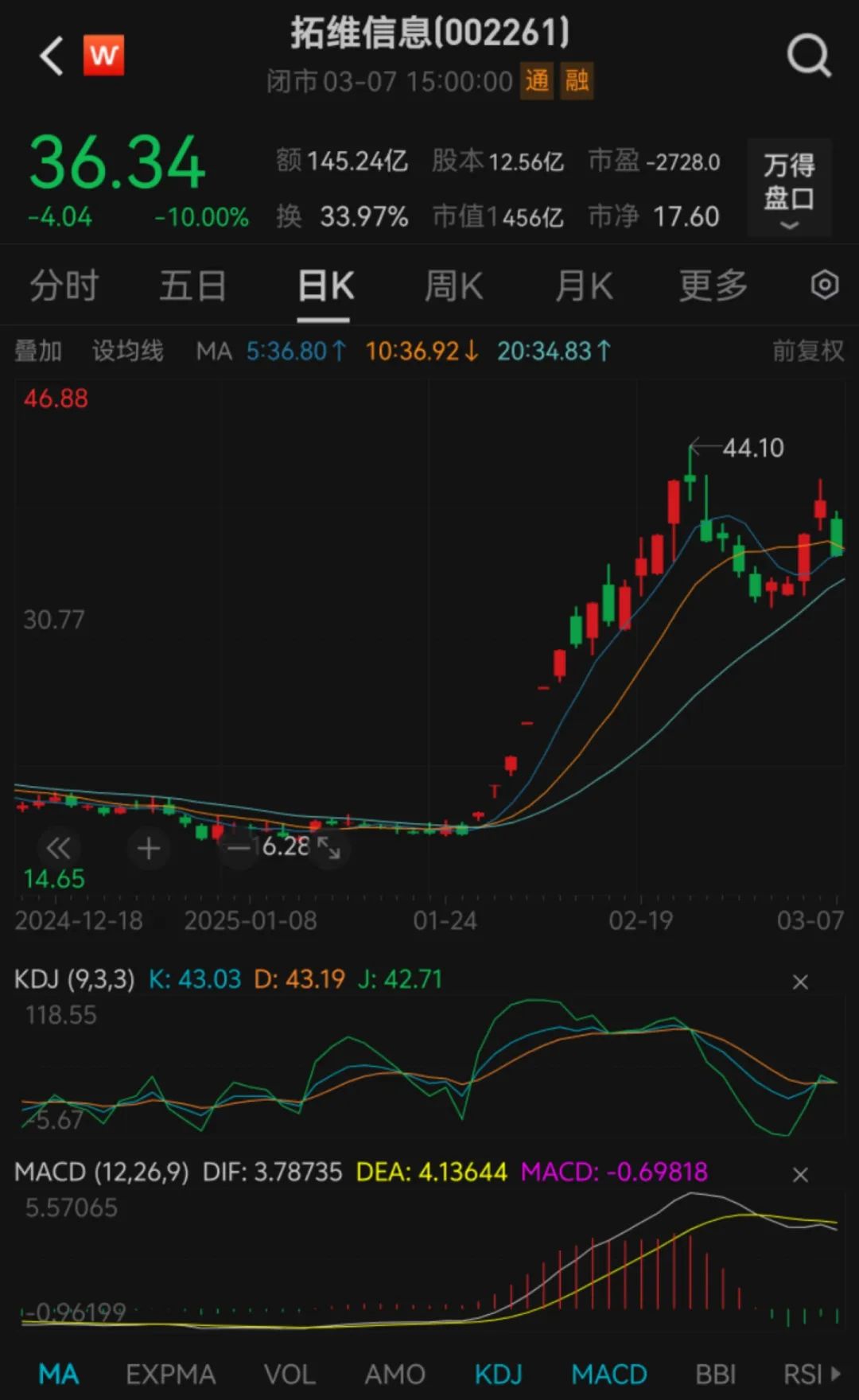Viewport: 859px width, 1400px height.
Task: Tap the 融 margin trading badge
Action: coord(576,80)
